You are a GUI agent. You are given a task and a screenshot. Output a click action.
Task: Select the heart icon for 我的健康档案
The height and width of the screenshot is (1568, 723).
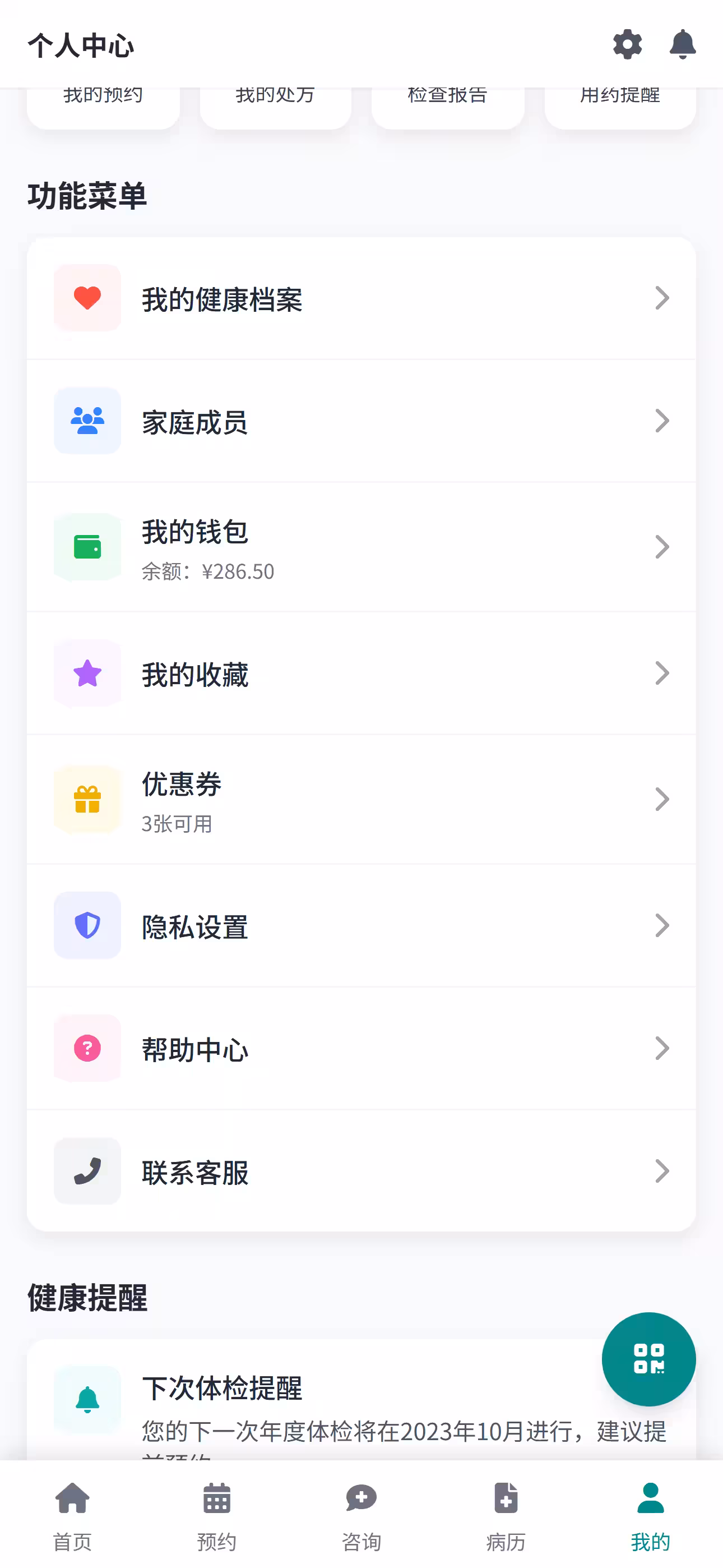pos(87,298)
